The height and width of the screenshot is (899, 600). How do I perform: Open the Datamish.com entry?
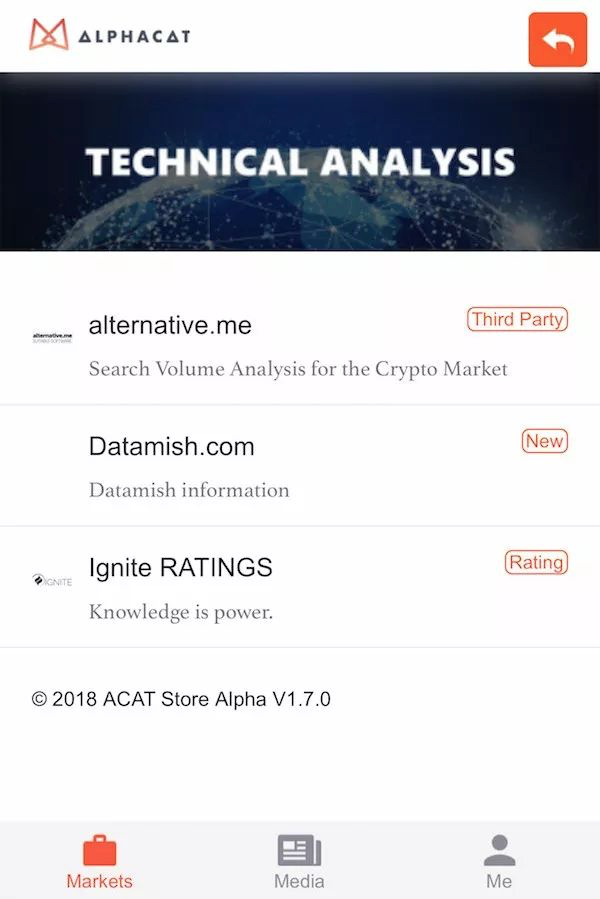click(300, 466)
